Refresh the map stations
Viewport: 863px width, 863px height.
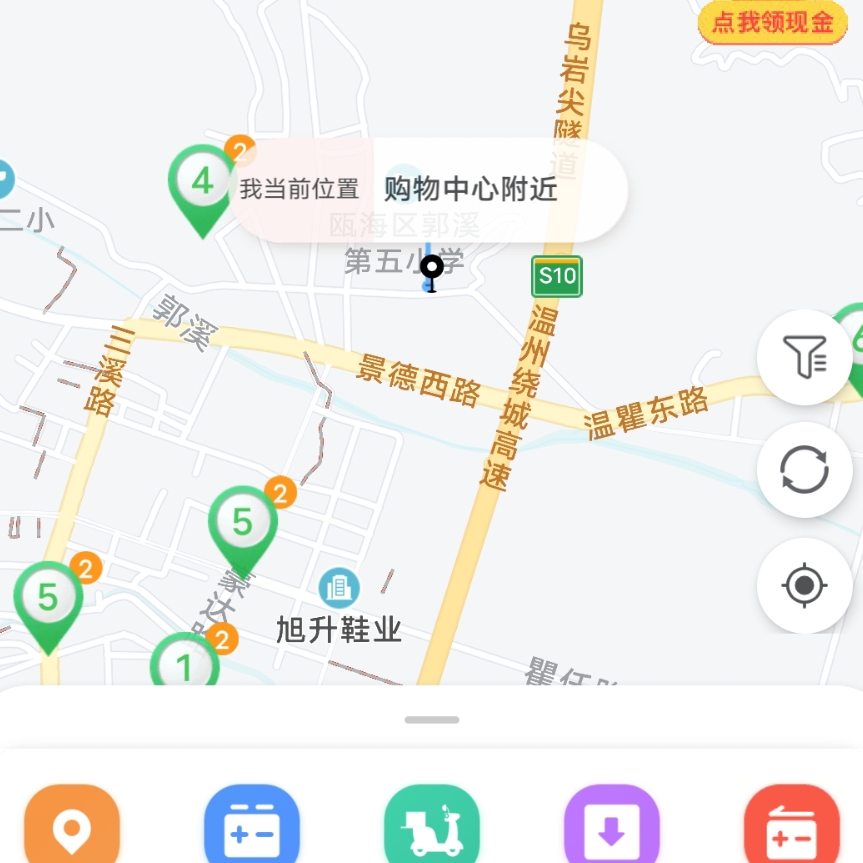coord(805,470)
